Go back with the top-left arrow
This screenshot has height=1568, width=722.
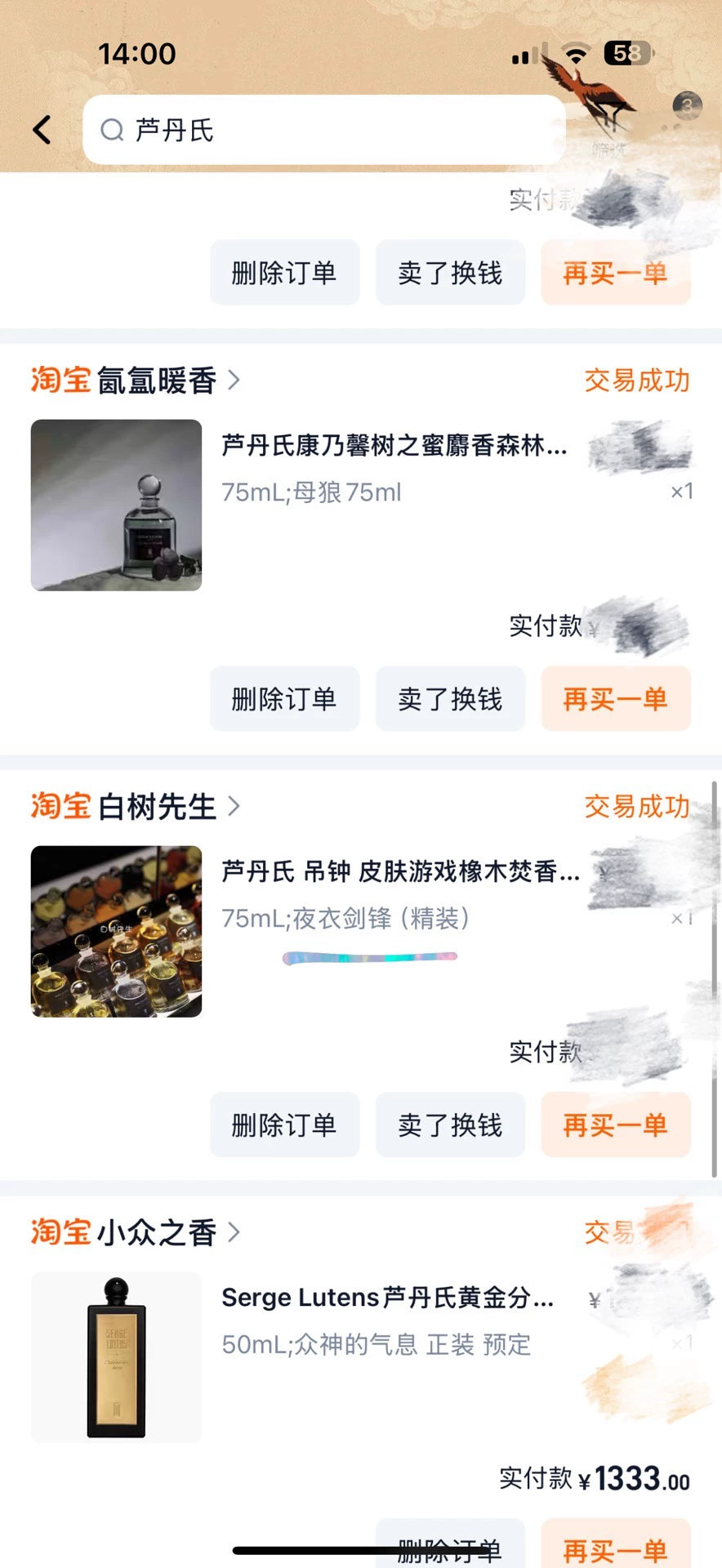click(42, 130)
